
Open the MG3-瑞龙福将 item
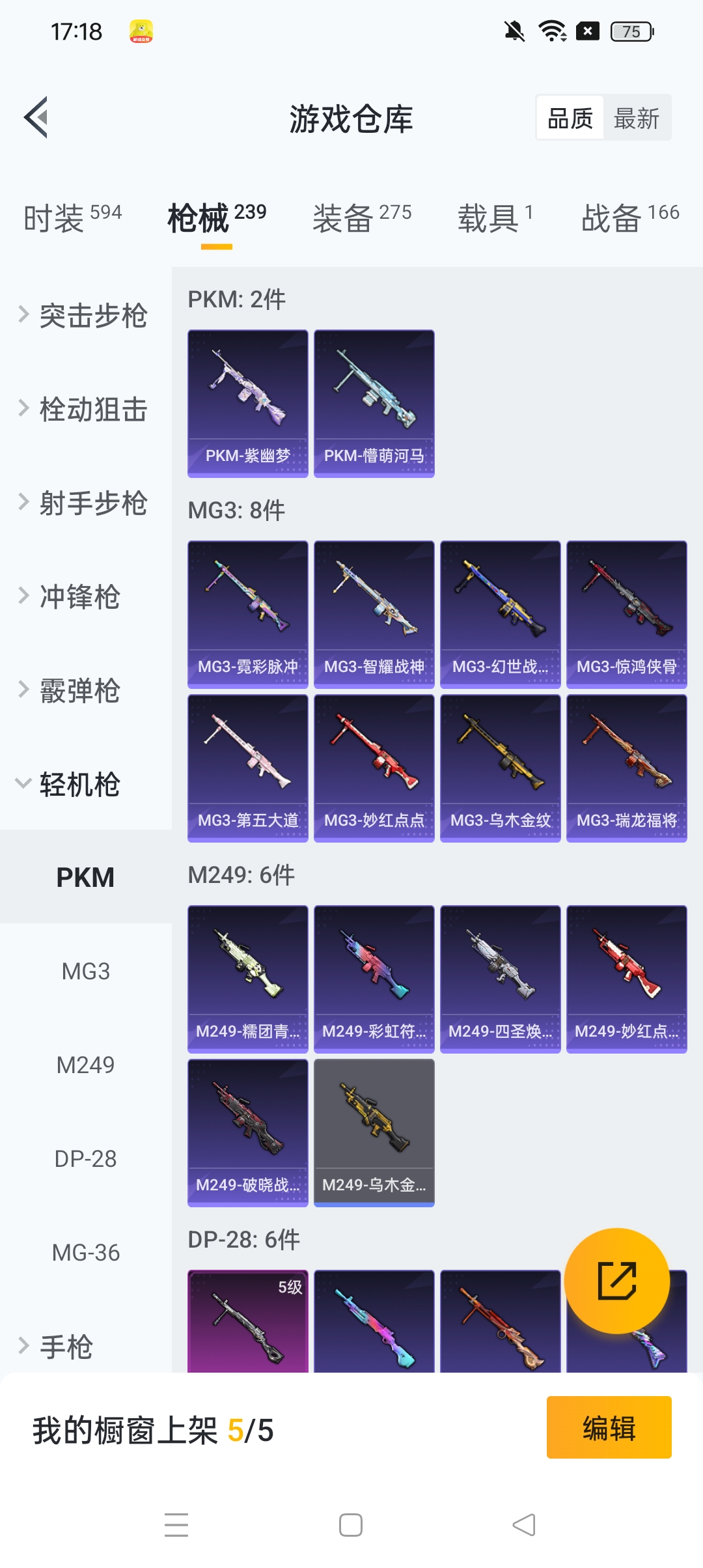(x=626, y=768)
